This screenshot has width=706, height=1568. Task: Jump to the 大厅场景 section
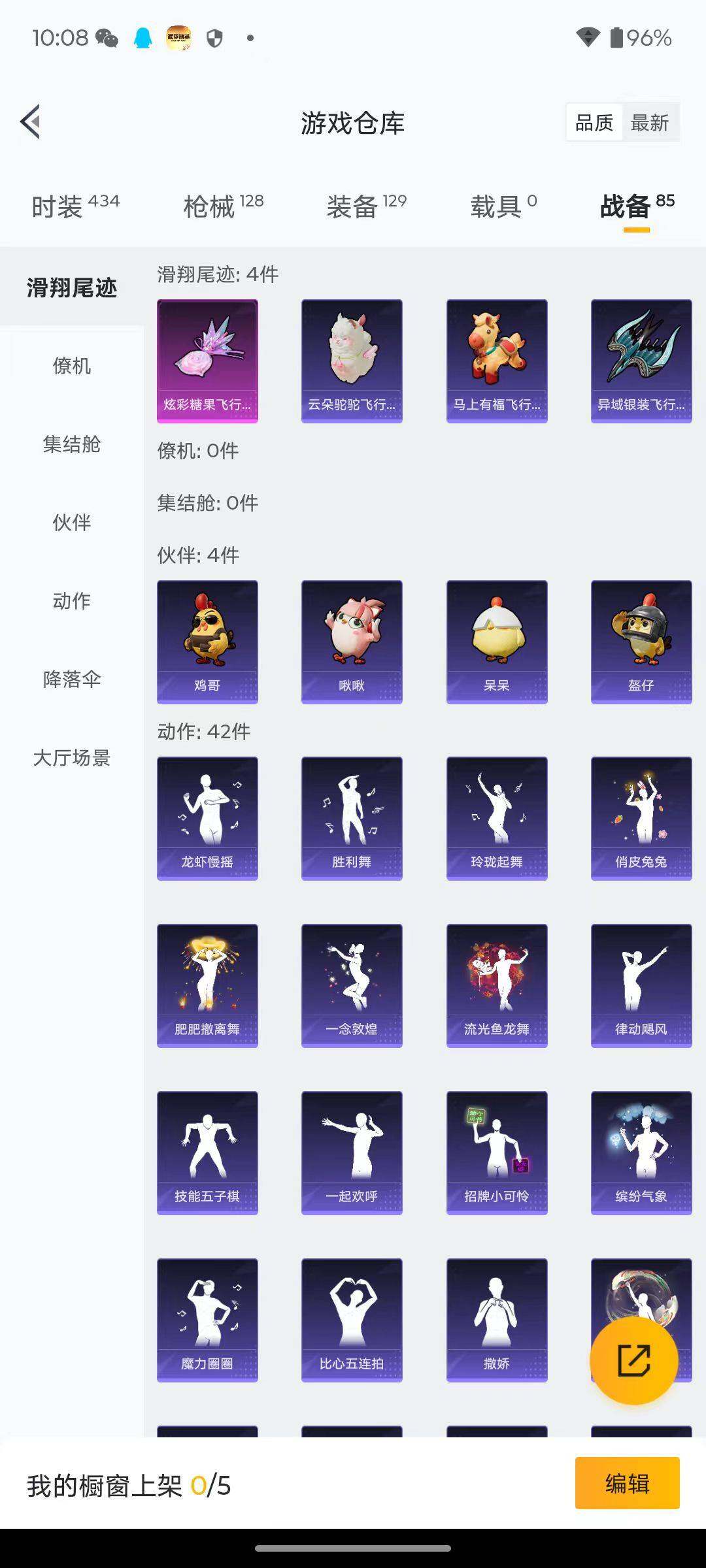pyautogui.click(x=72, y=759)
